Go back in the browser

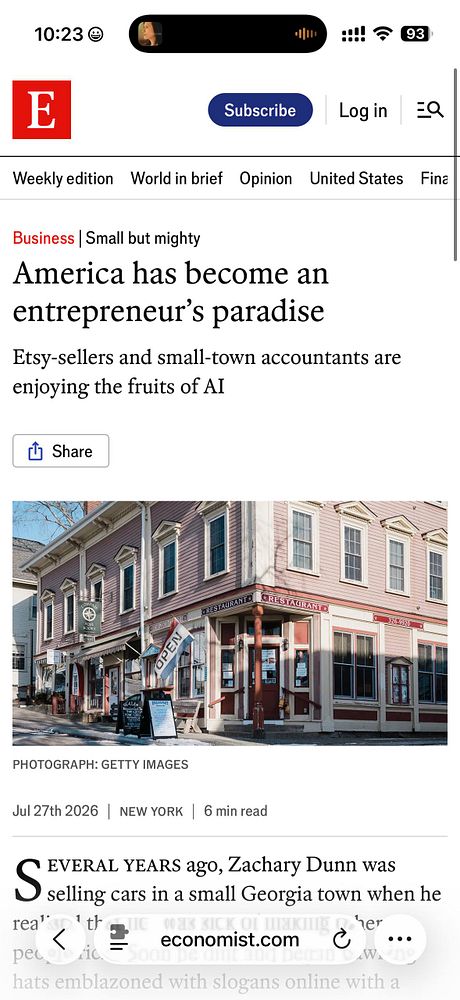(59, 939)
